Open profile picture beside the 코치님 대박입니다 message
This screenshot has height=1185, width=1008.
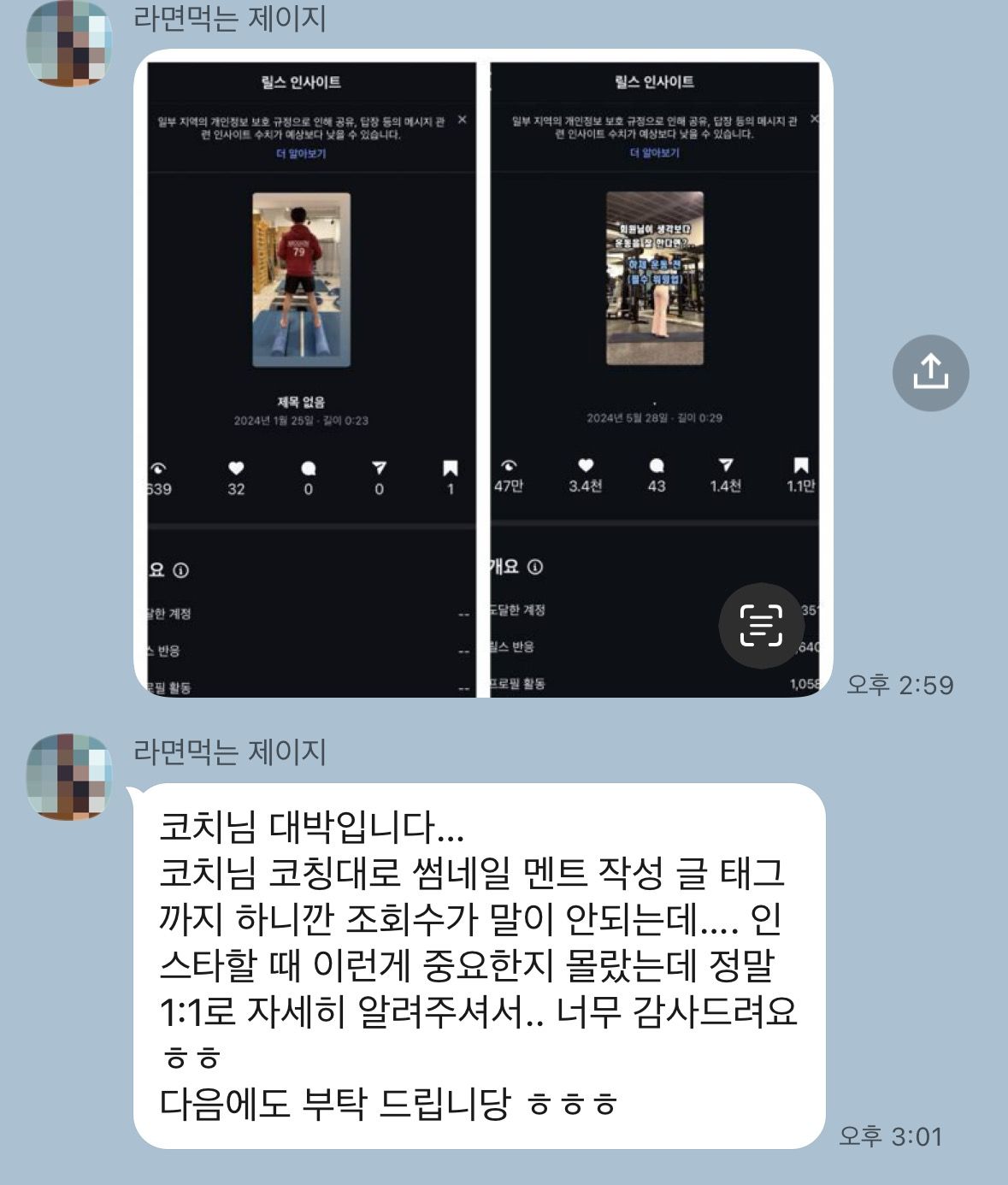click(69, 775)
